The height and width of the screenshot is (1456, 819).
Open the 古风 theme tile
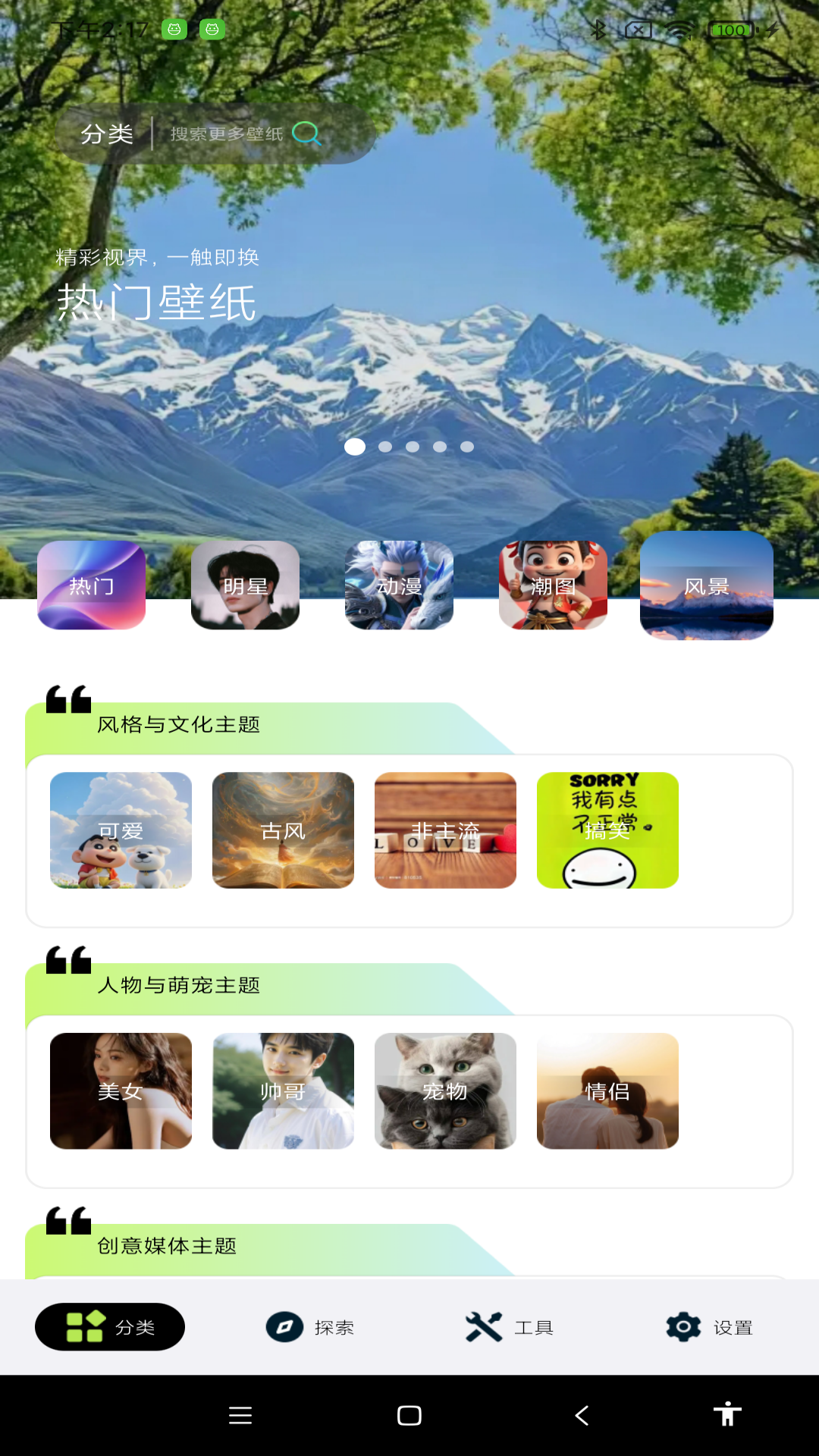tap(283, 830)
